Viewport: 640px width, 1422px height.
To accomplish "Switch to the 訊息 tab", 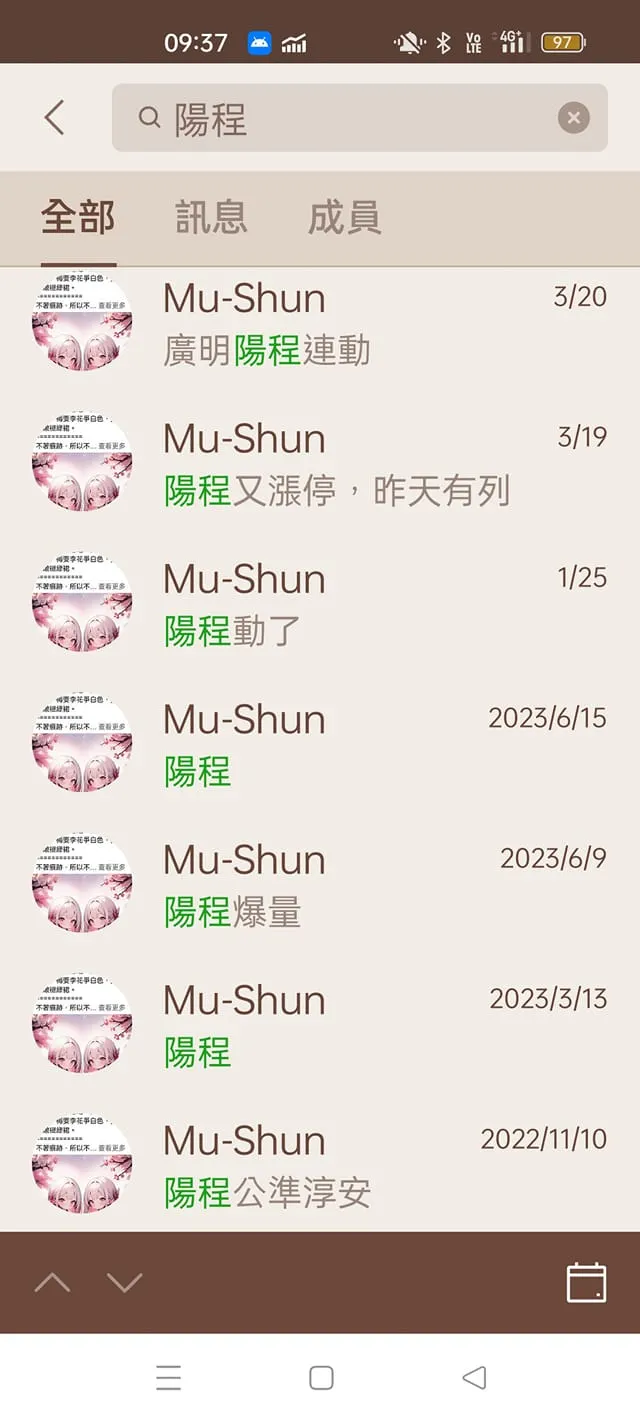I will (x=211, y=217).
